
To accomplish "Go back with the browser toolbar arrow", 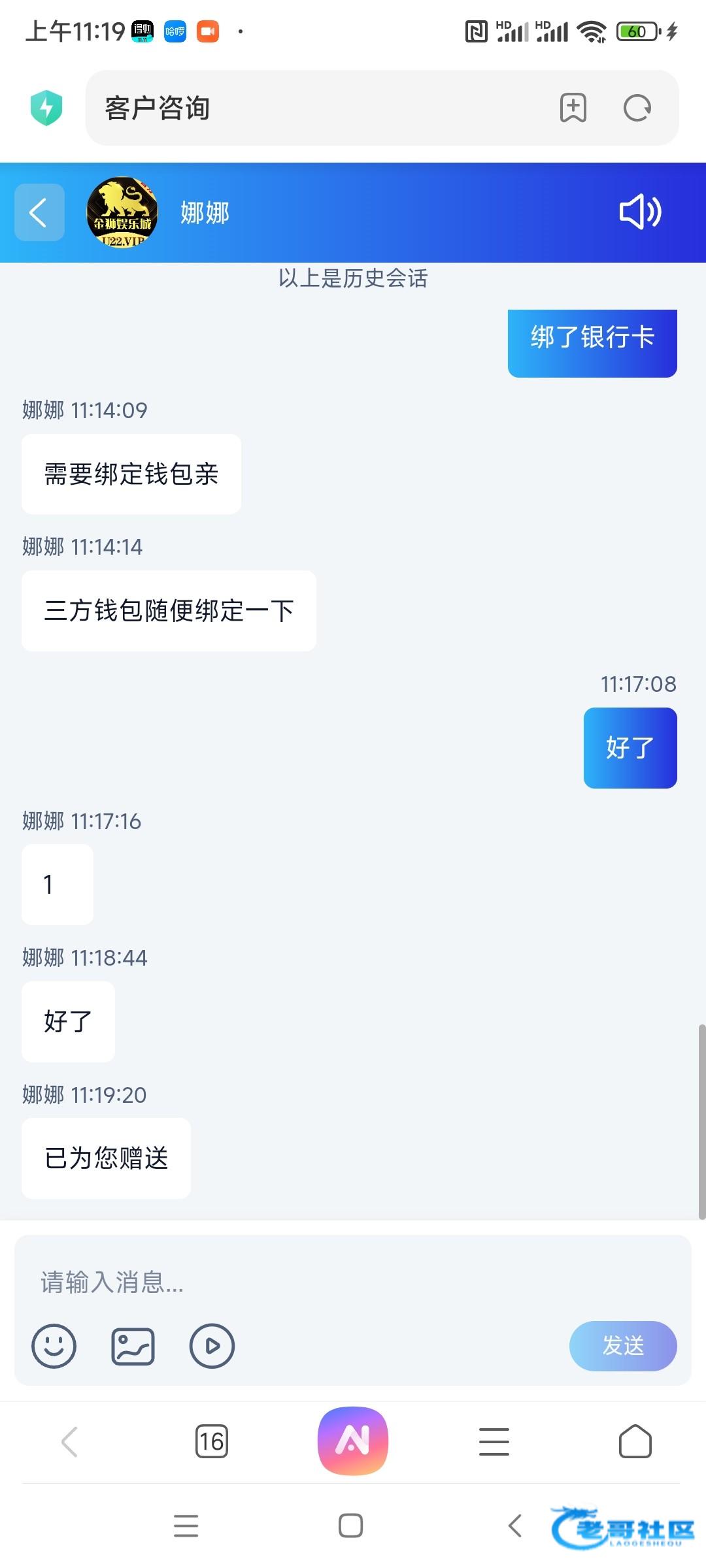I will [70, 1441].
